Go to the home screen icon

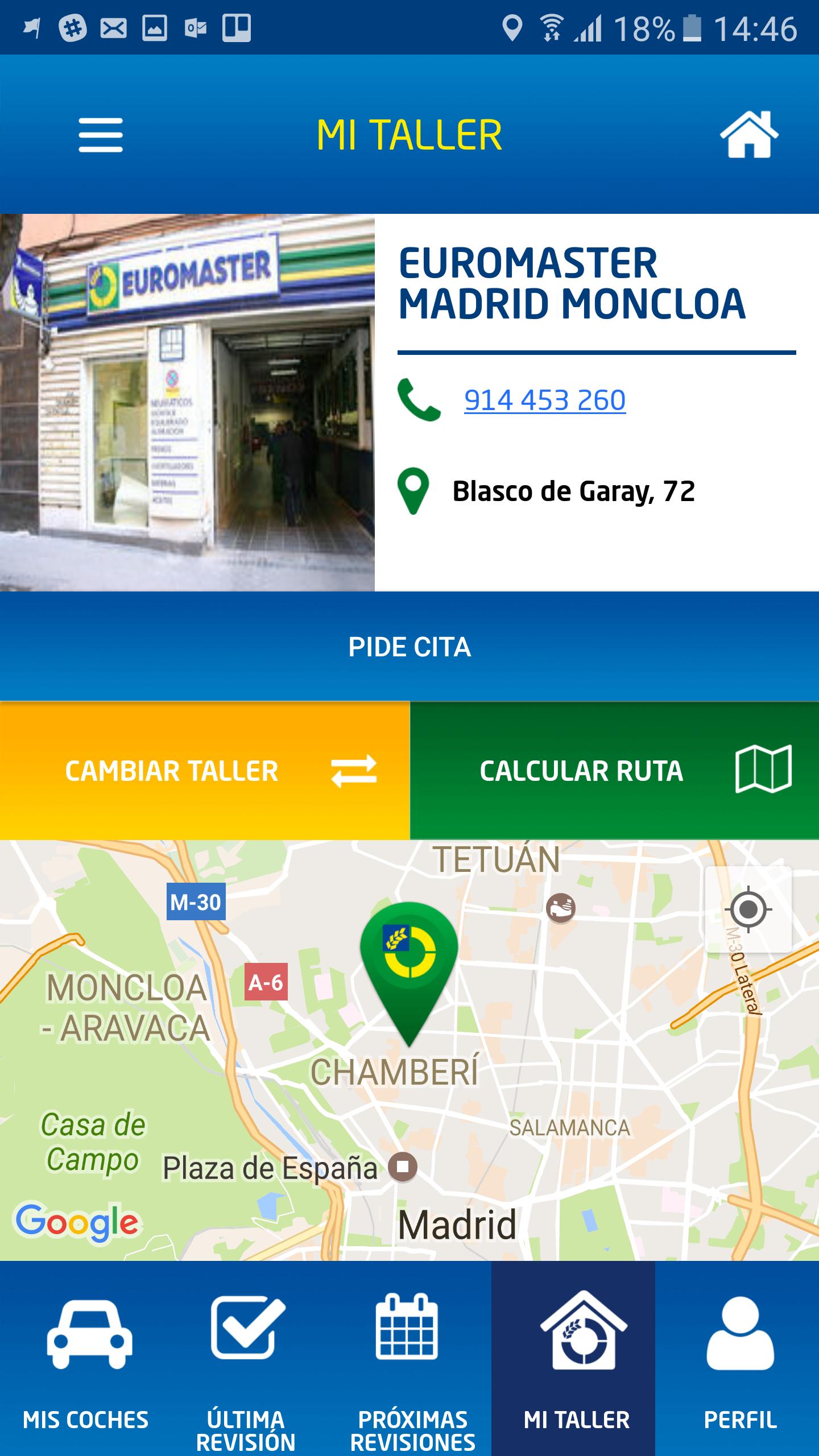click(x=748, y=135)
